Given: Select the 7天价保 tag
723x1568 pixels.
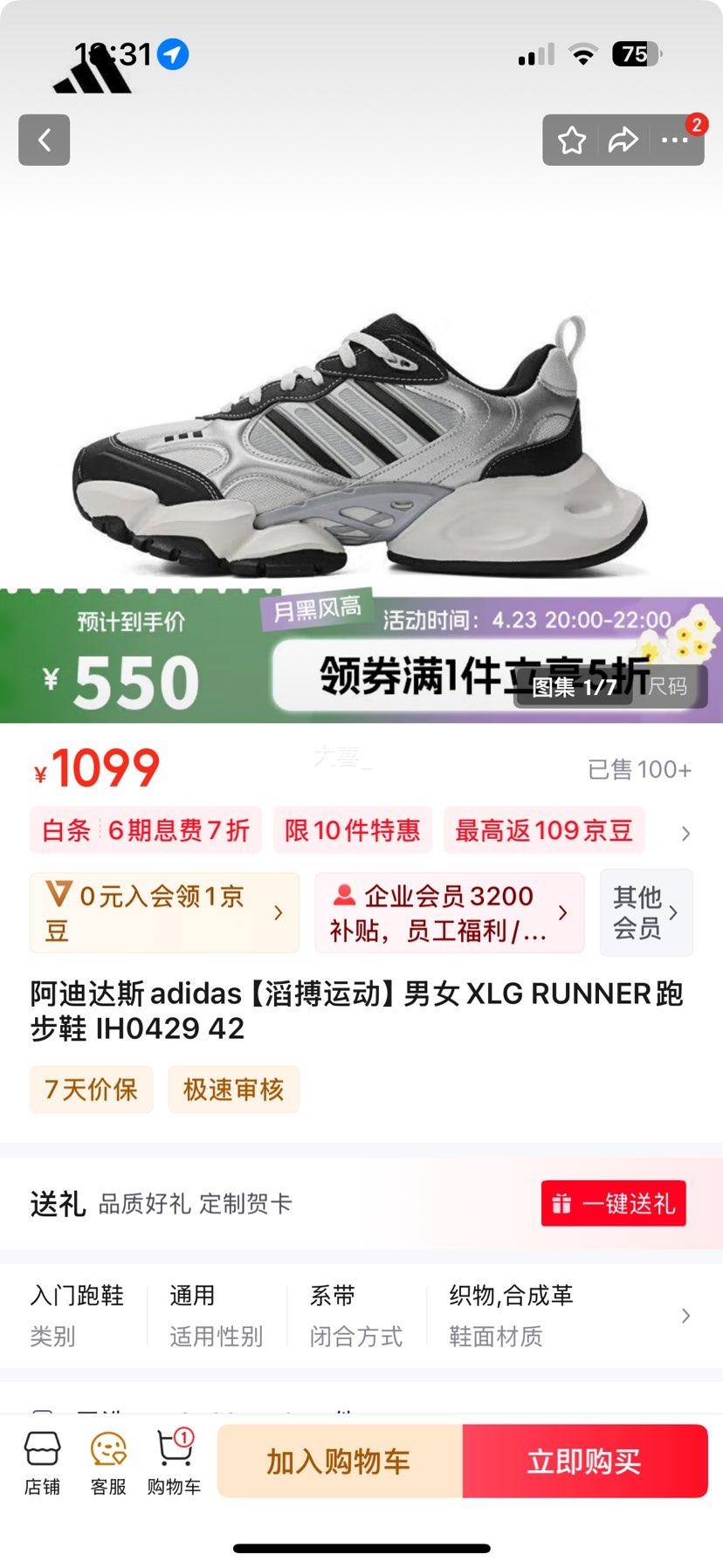Looking at the screenshot, I should 91,1090.
